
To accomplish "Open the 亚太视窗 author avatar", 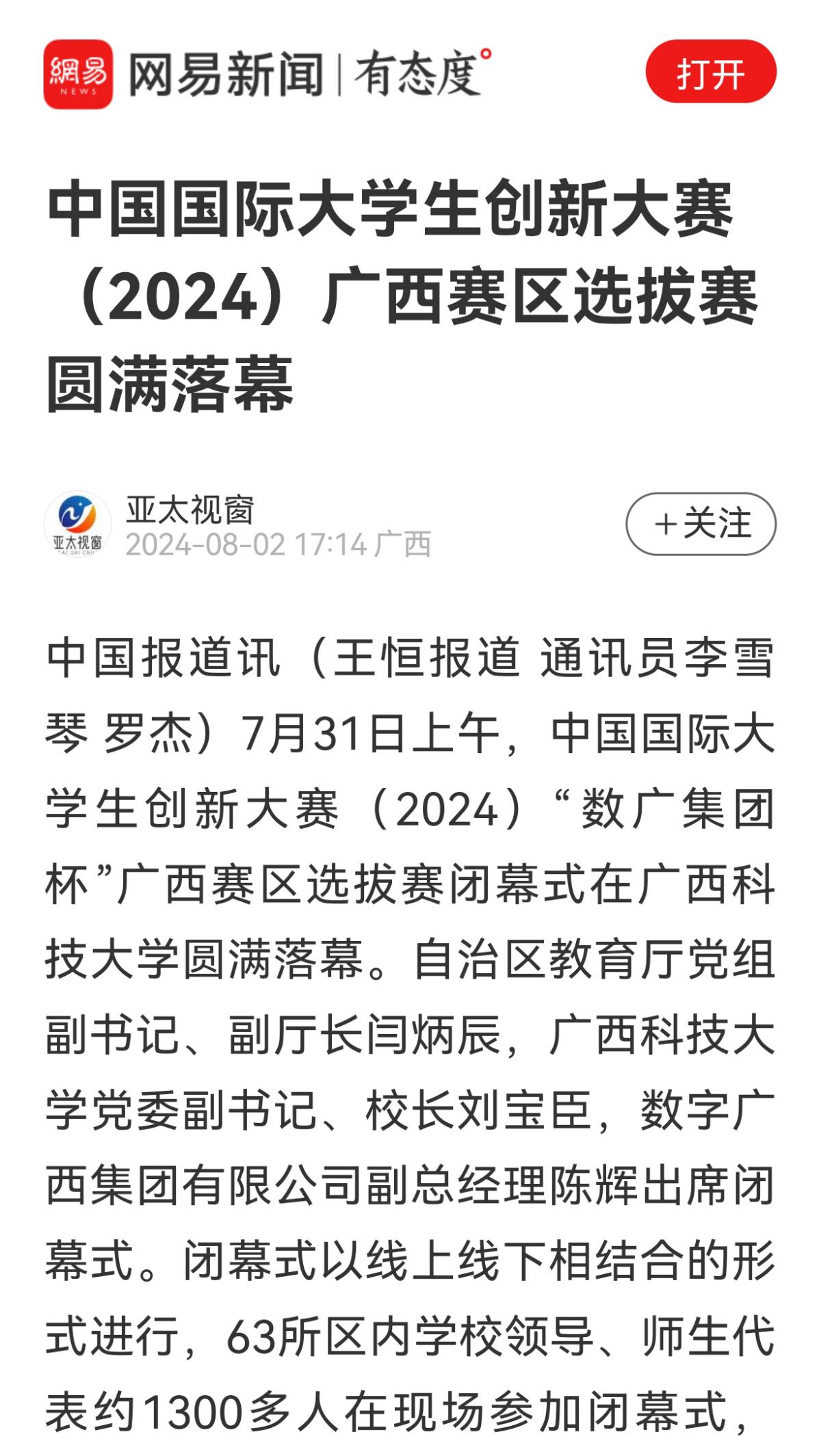I will [77, 525].
